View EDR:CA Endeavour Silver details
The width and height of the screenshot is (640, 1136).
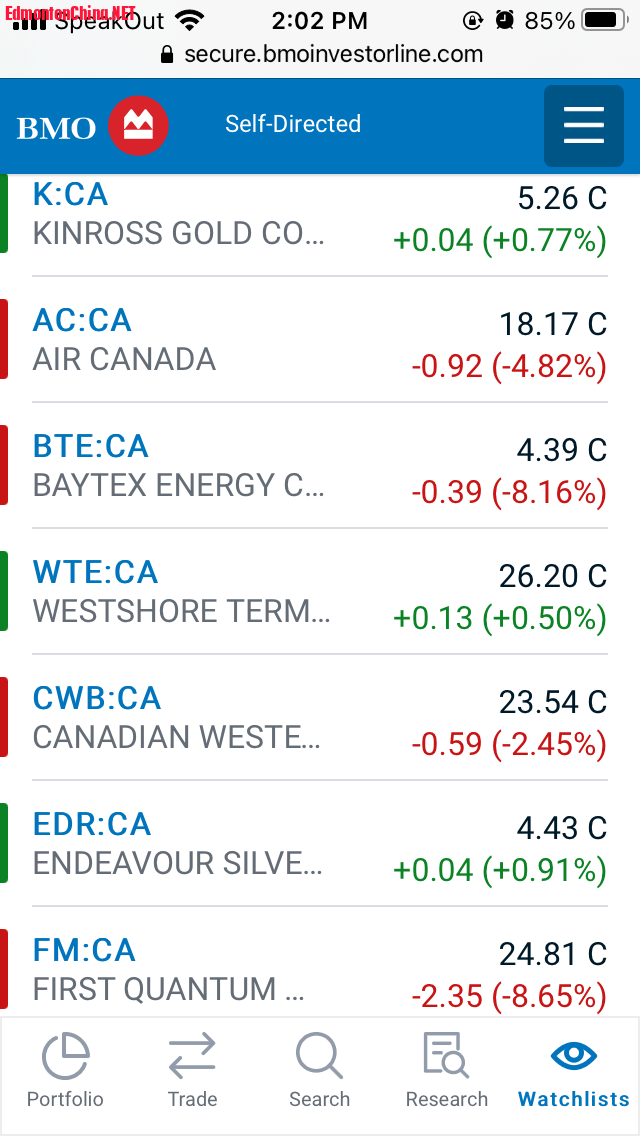tap(92, 825)
